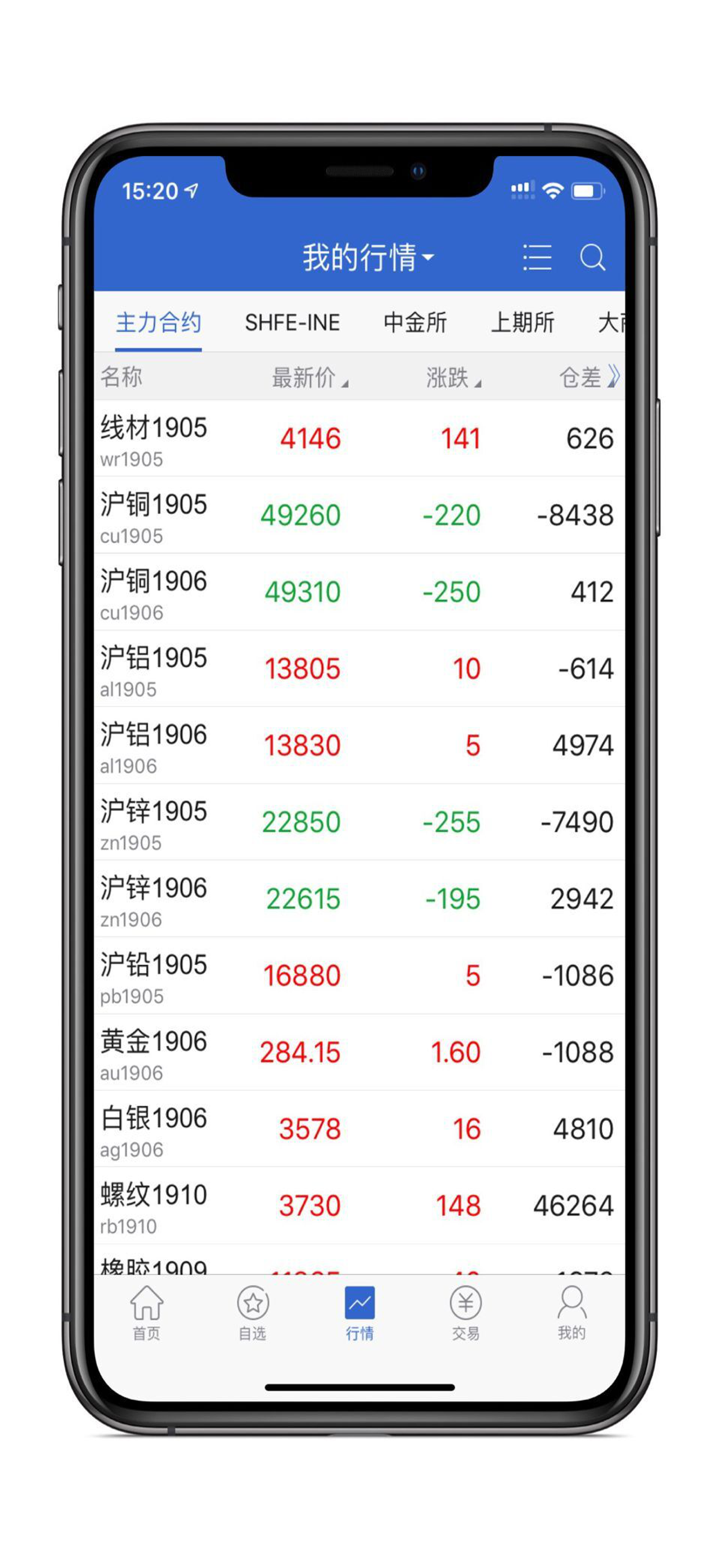Open the 白银1906 contract row
This screenshot has height=1558, width=720.
point(358,1130)
